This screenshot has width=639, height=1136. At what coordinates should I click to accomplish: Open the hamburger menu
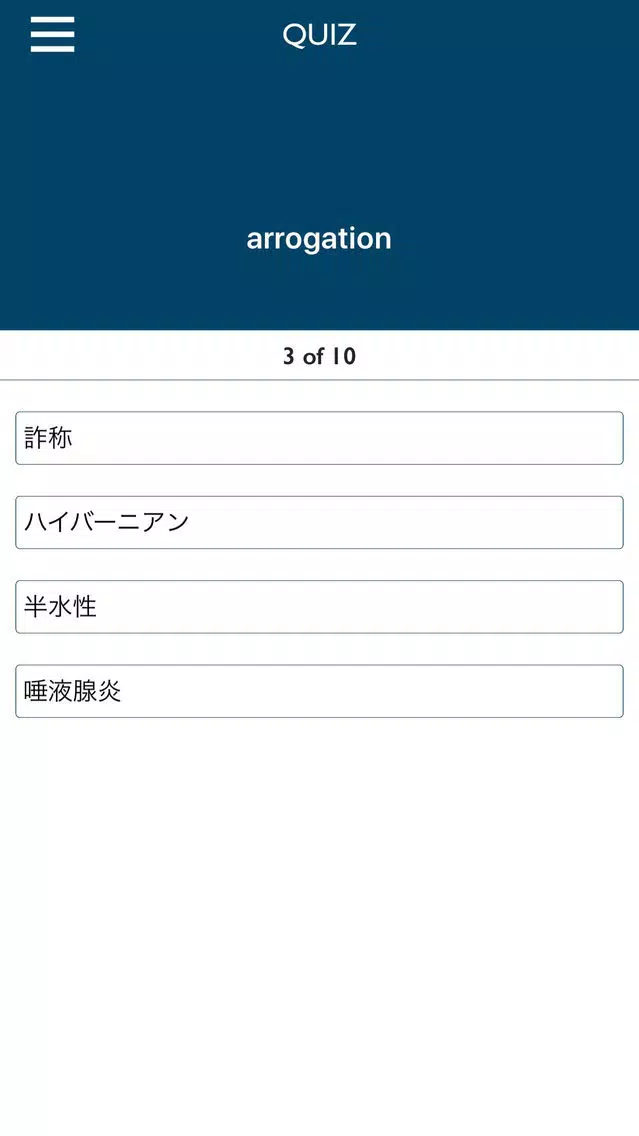52,35
